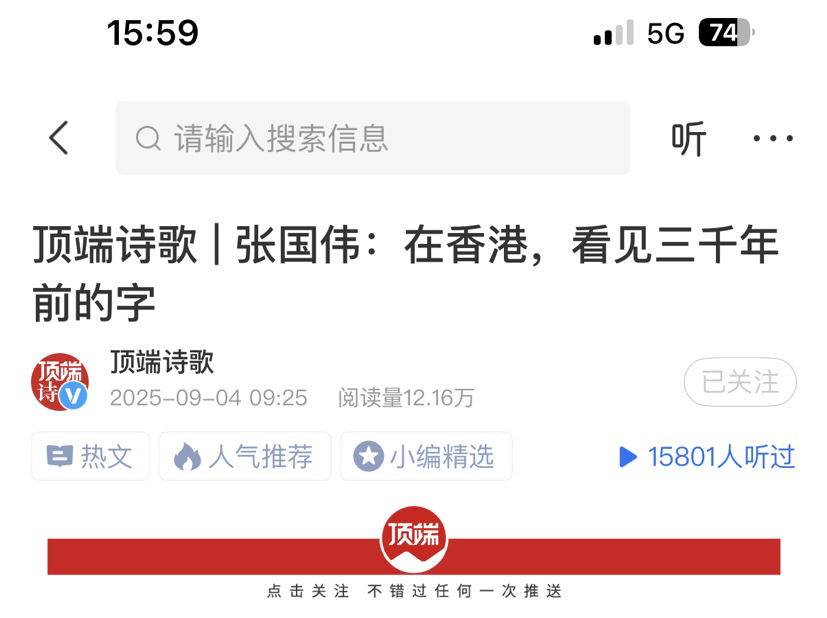Play audio via 15801人听过

coord(707,457)
